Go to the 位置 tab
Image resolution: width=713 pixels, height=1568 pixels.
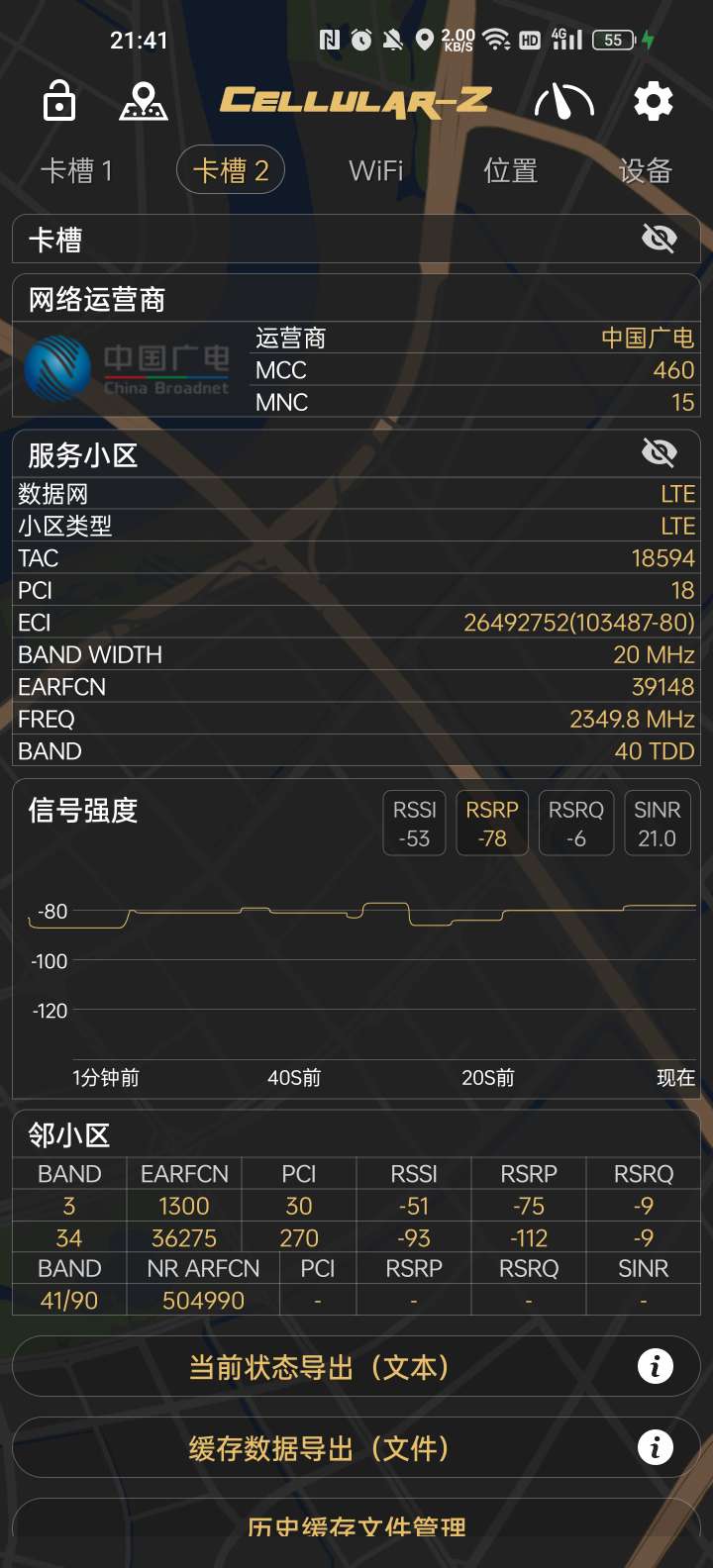coord(510,170)
